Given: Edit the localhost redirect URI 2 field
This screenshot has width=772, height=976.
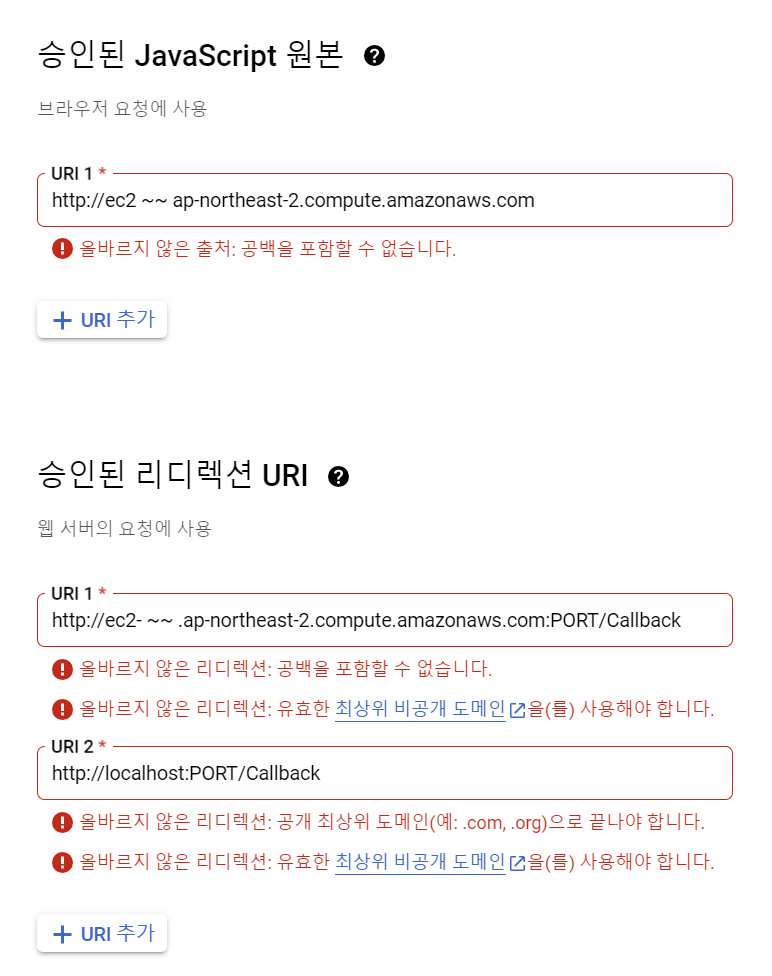Looking at the screenshot, I should tap(384, 773).
